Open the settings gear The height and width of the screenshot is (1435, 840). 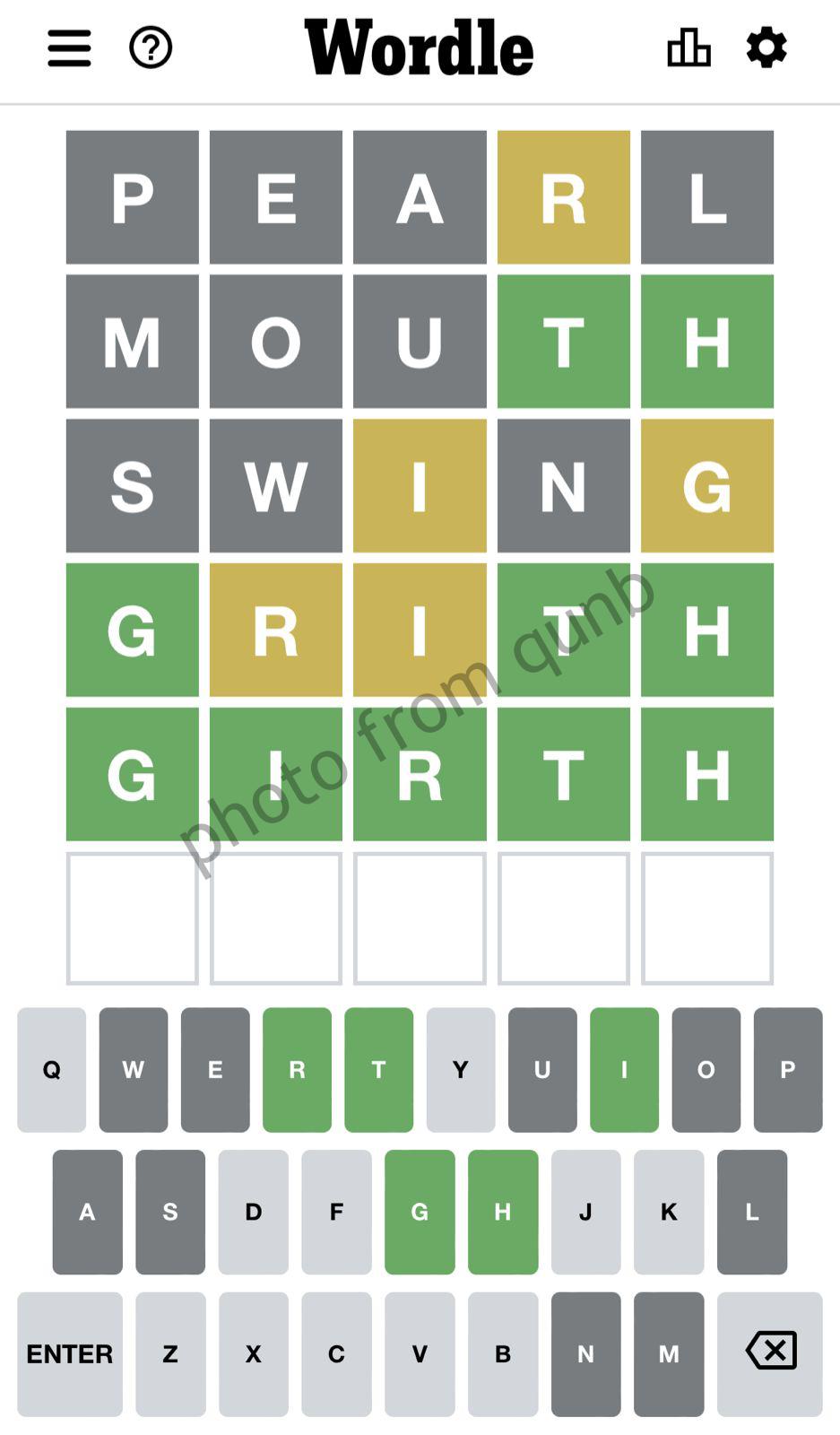(766, 48)
